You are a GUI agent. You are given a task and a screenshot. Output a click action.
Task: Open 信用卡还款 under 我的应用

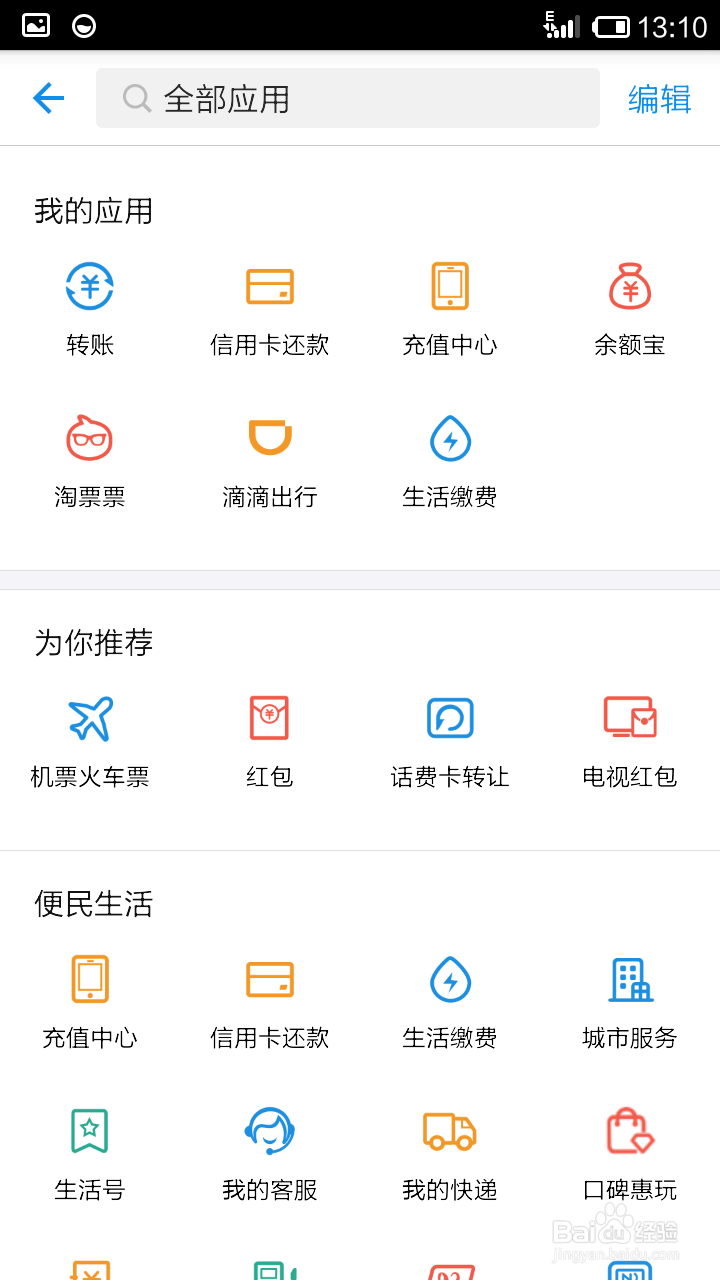tap(270, 308)
